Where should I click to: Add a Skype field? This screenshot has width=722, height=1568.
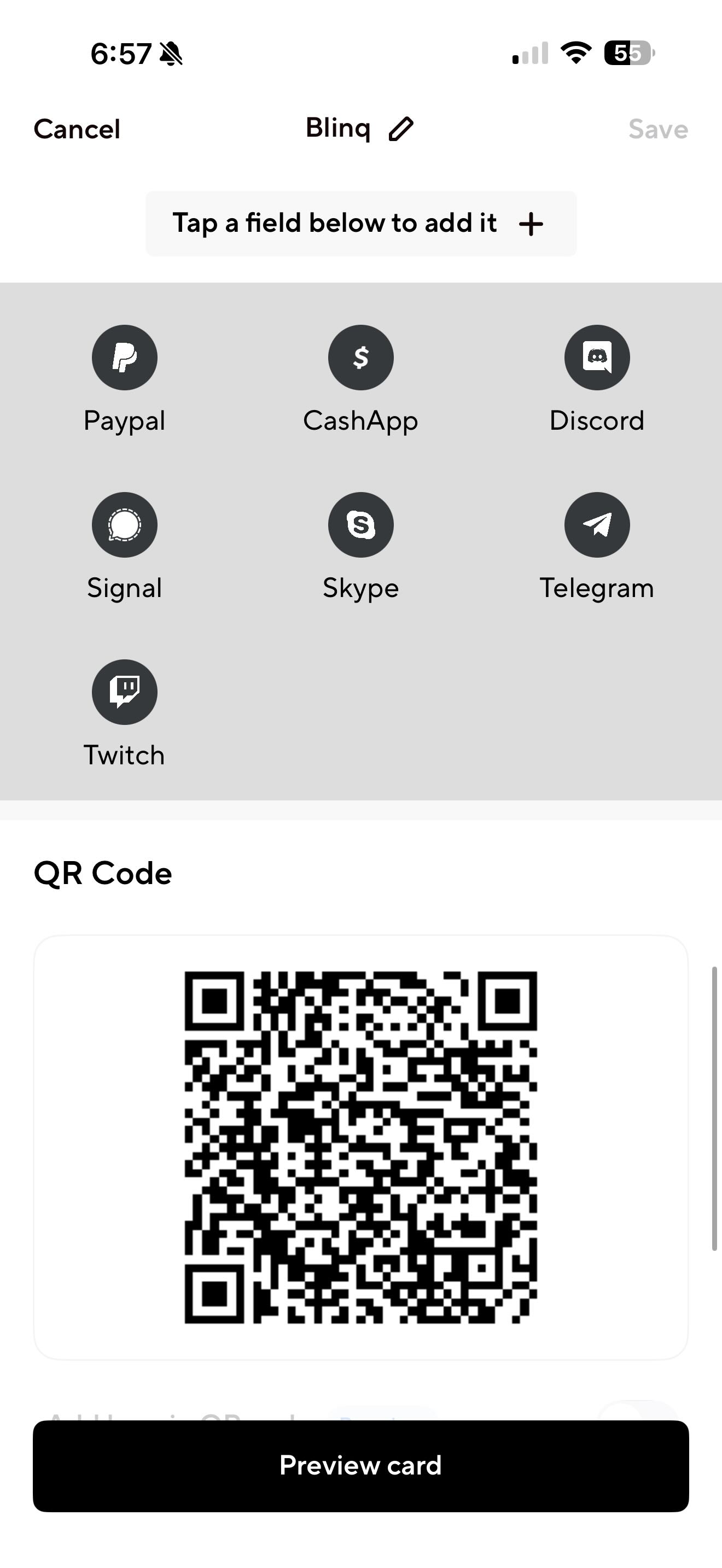click(x=360, y=525)
